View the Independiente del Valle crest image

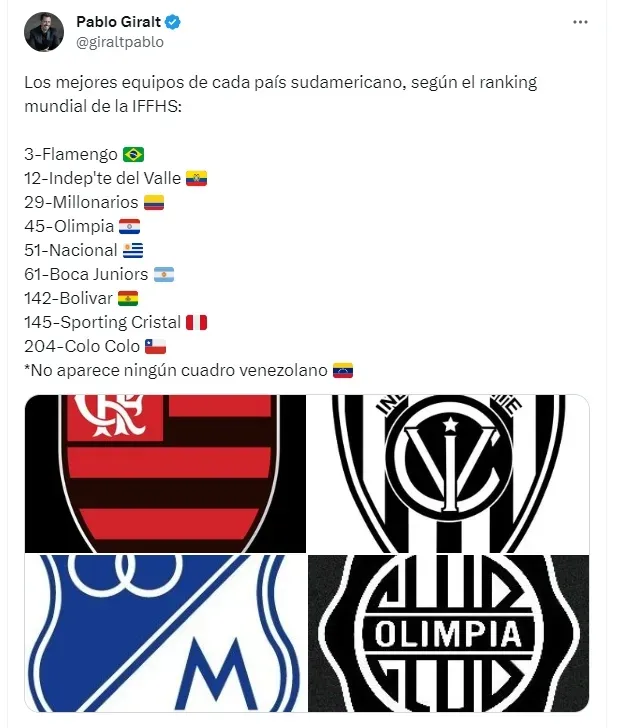tap(448, 473)
